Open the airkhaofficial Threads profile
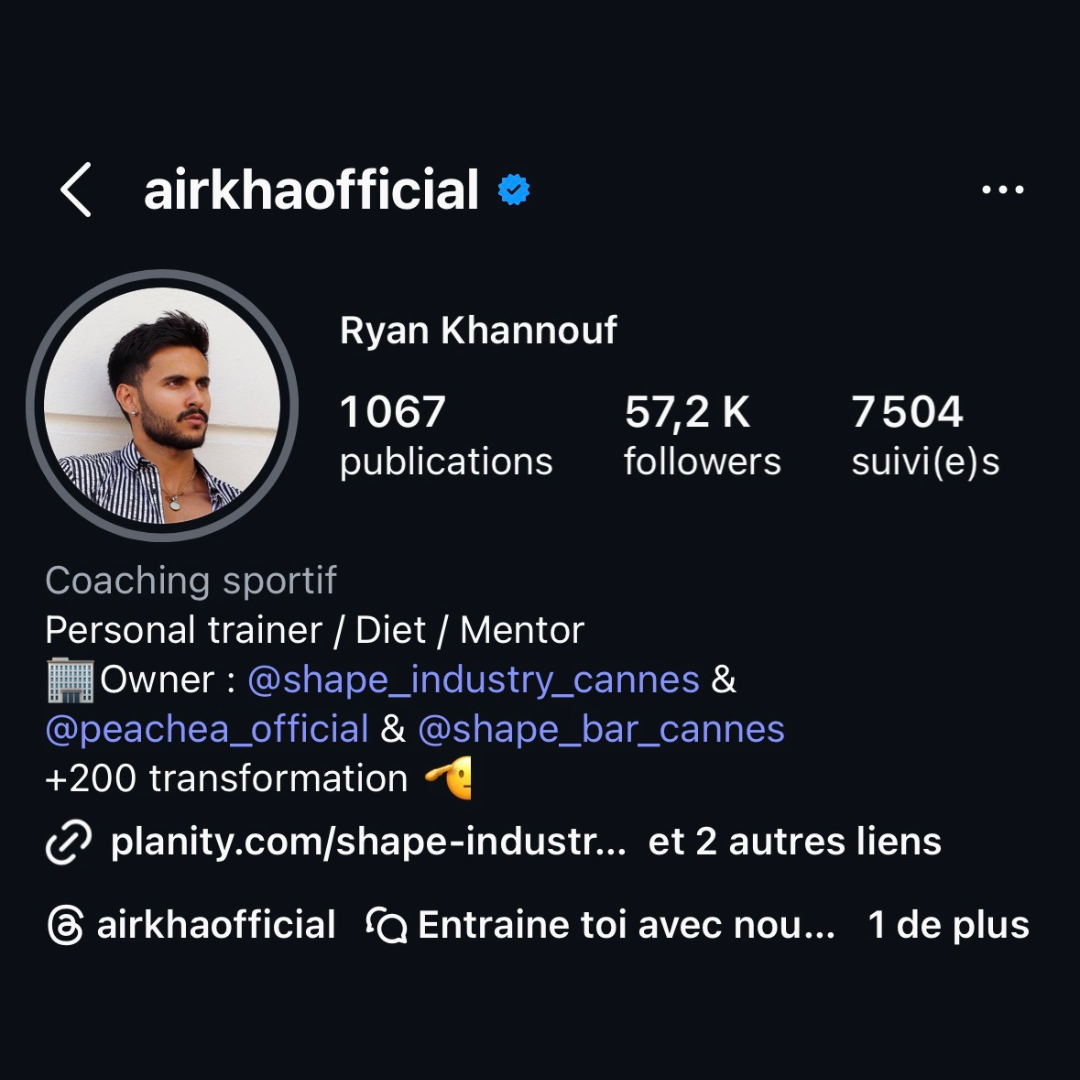 coord(192,925)
